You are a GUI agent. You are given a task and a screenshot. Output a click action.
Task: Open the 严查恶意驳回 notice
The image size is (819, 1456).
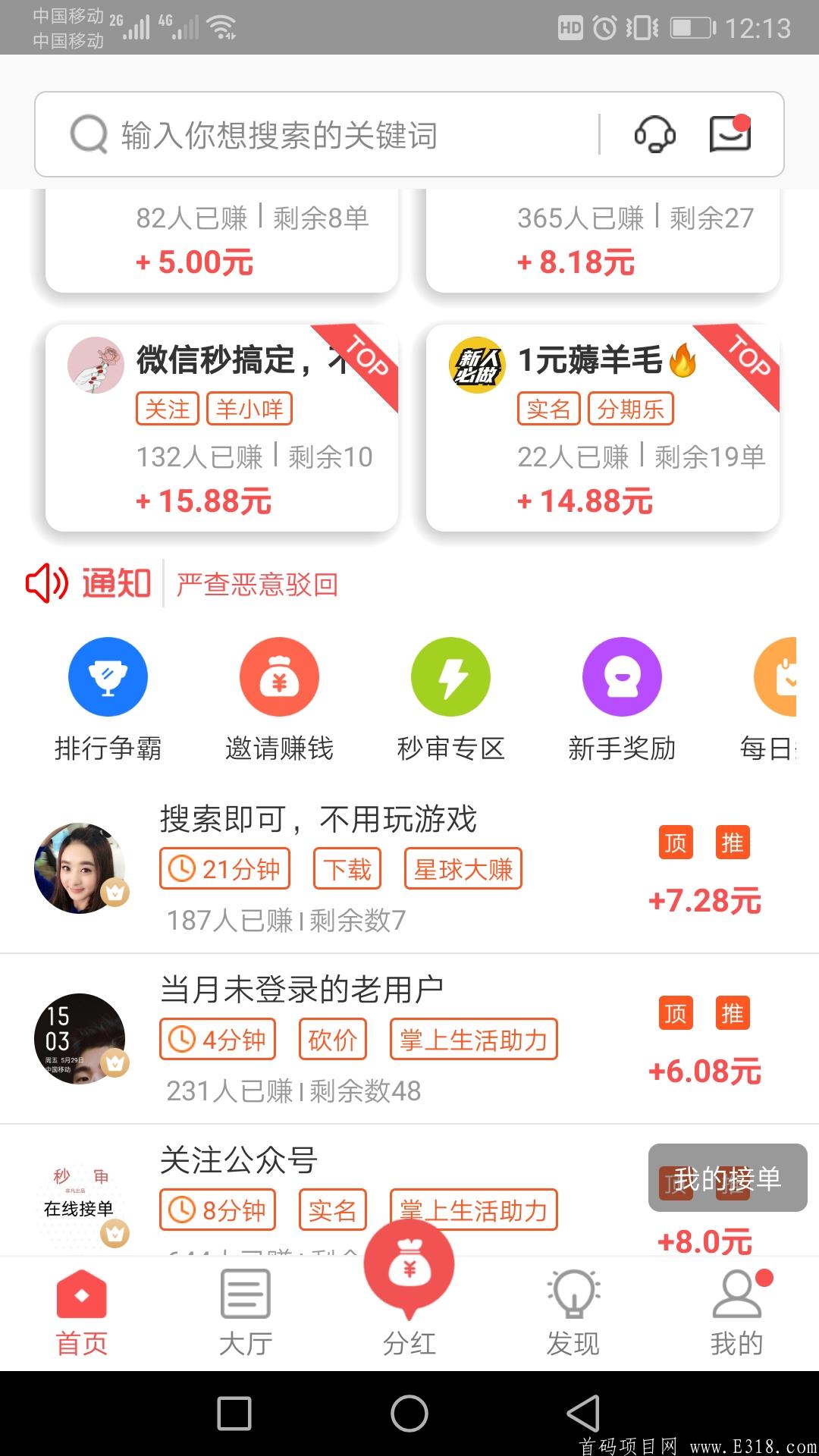tap(256, 584)
